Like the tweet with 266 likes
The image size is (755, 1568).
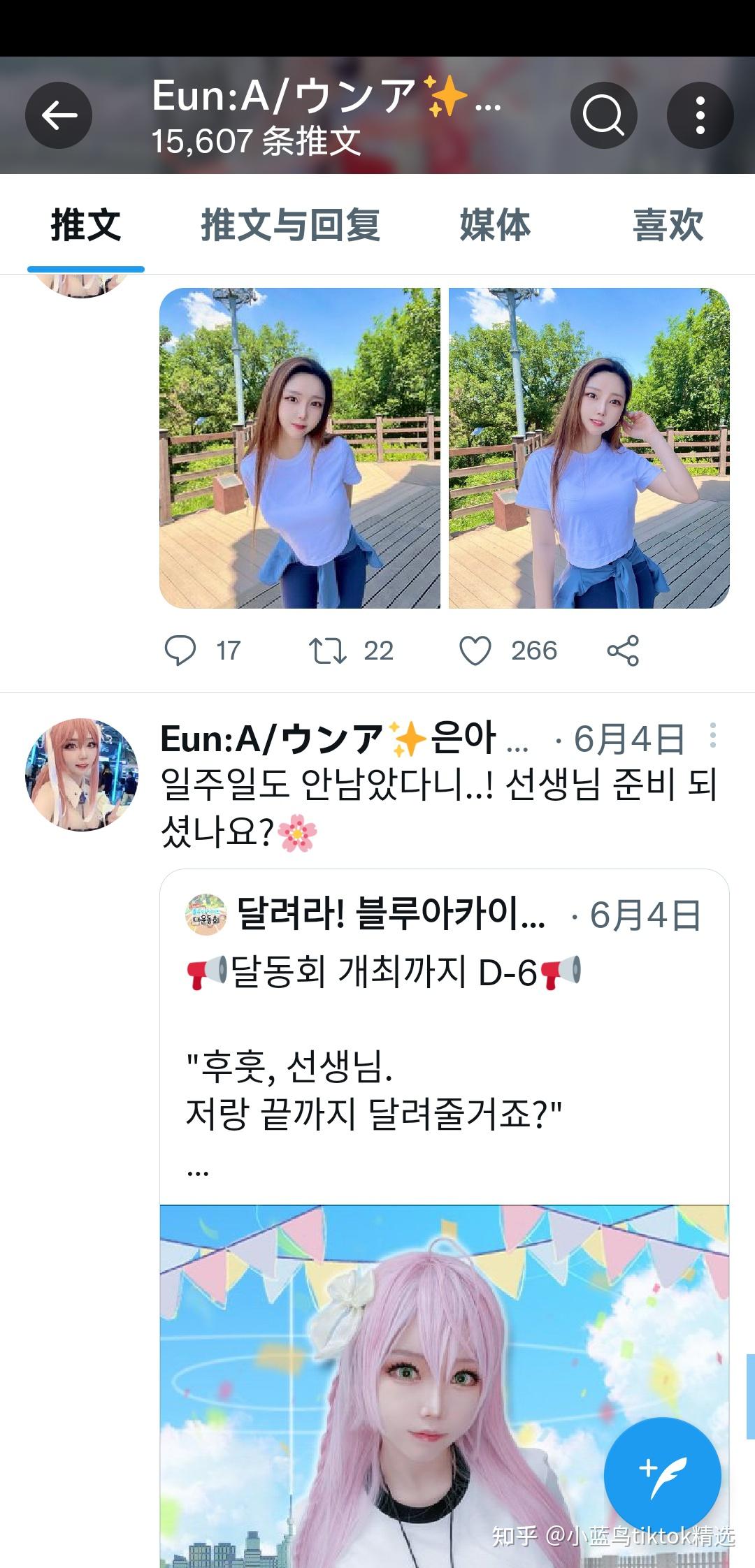point(475,651)
